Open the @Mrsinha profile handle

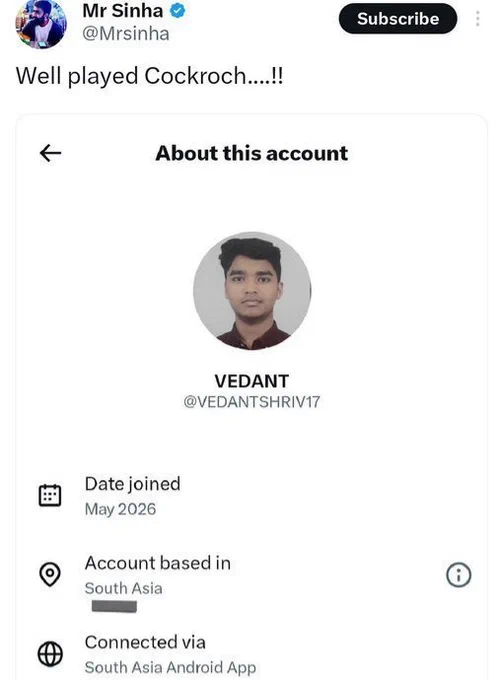tap(126, 34)
